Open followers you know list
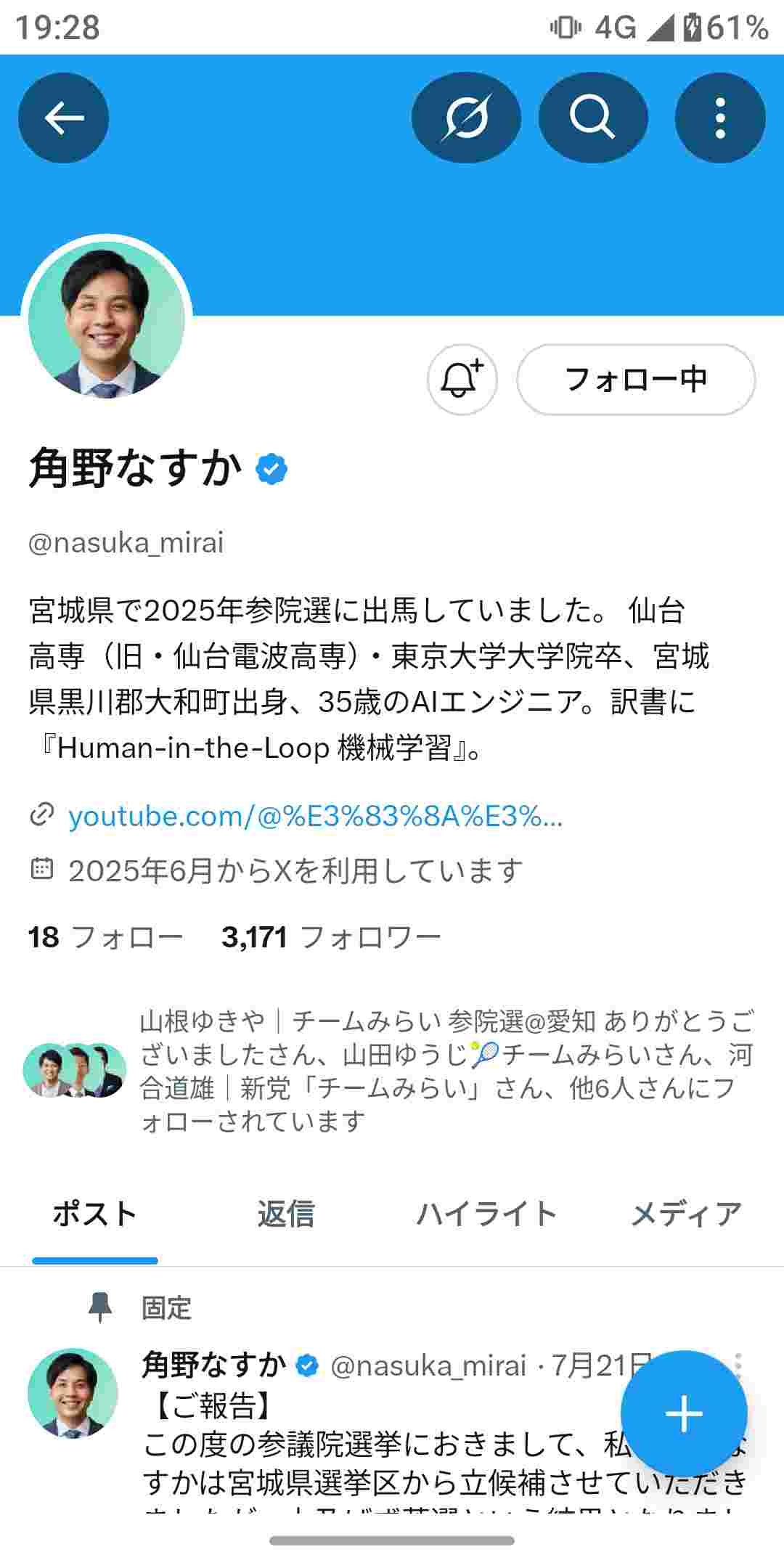This screenshot has width=784, height=1568. (446, 1071)
